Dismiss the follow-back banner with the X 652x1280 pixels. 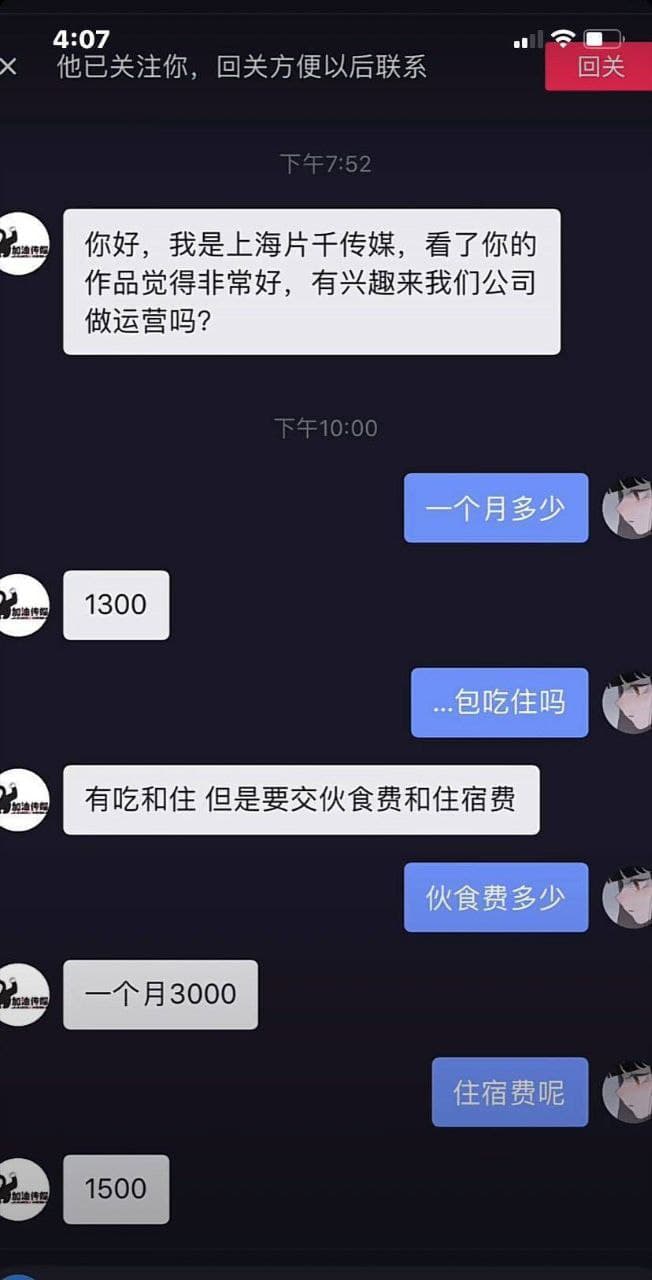click(x=8, y=67)
